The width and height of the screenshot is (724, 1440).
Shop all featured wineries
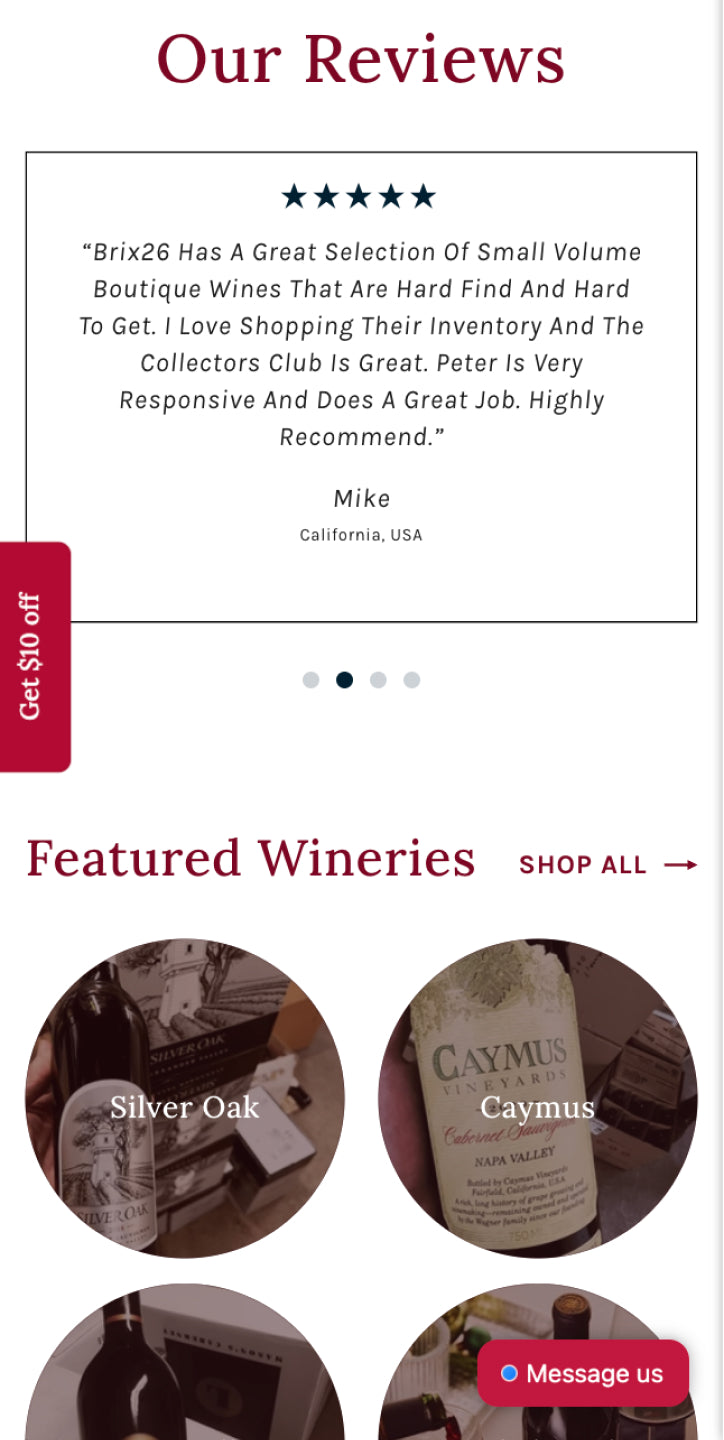tap(607, 865)
